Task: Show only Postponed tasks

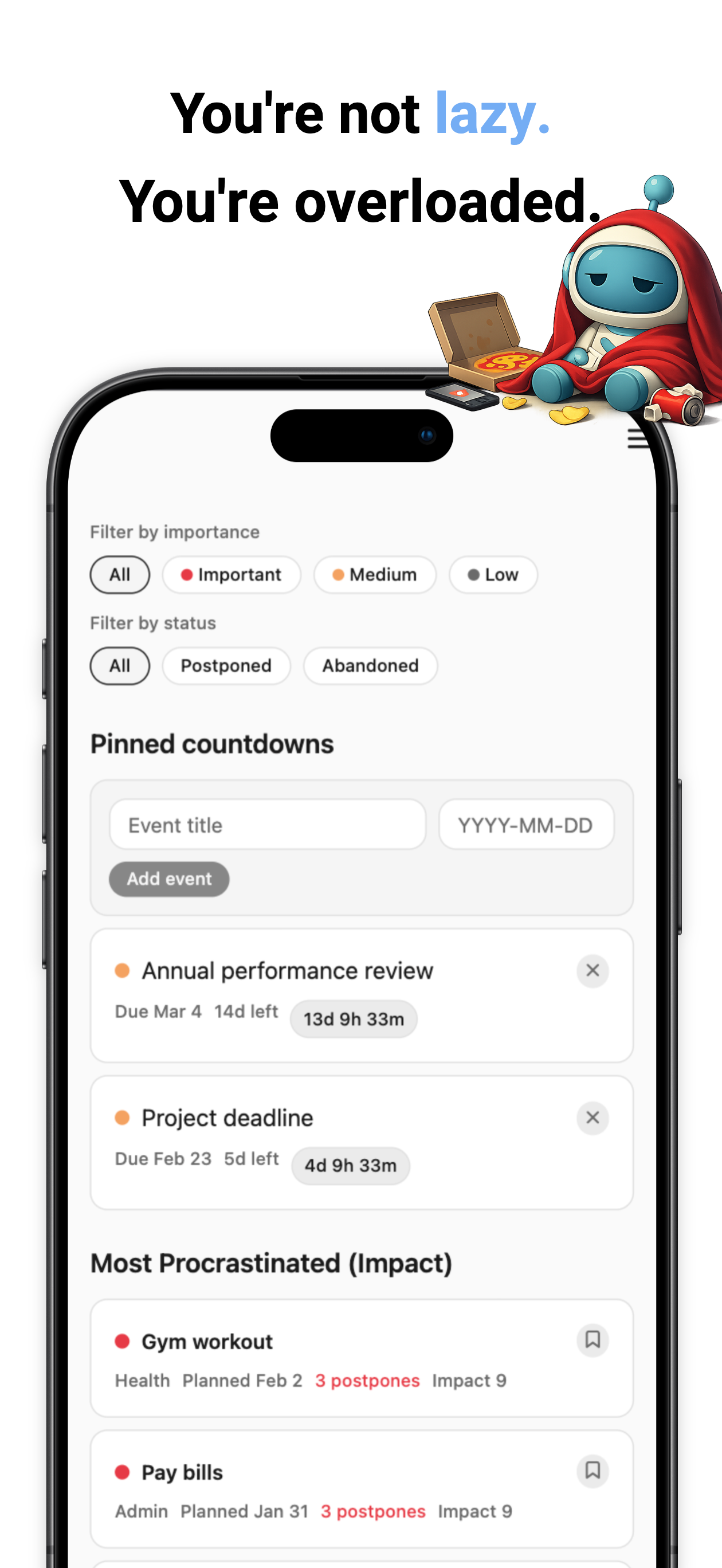Action: pos(226,665)
